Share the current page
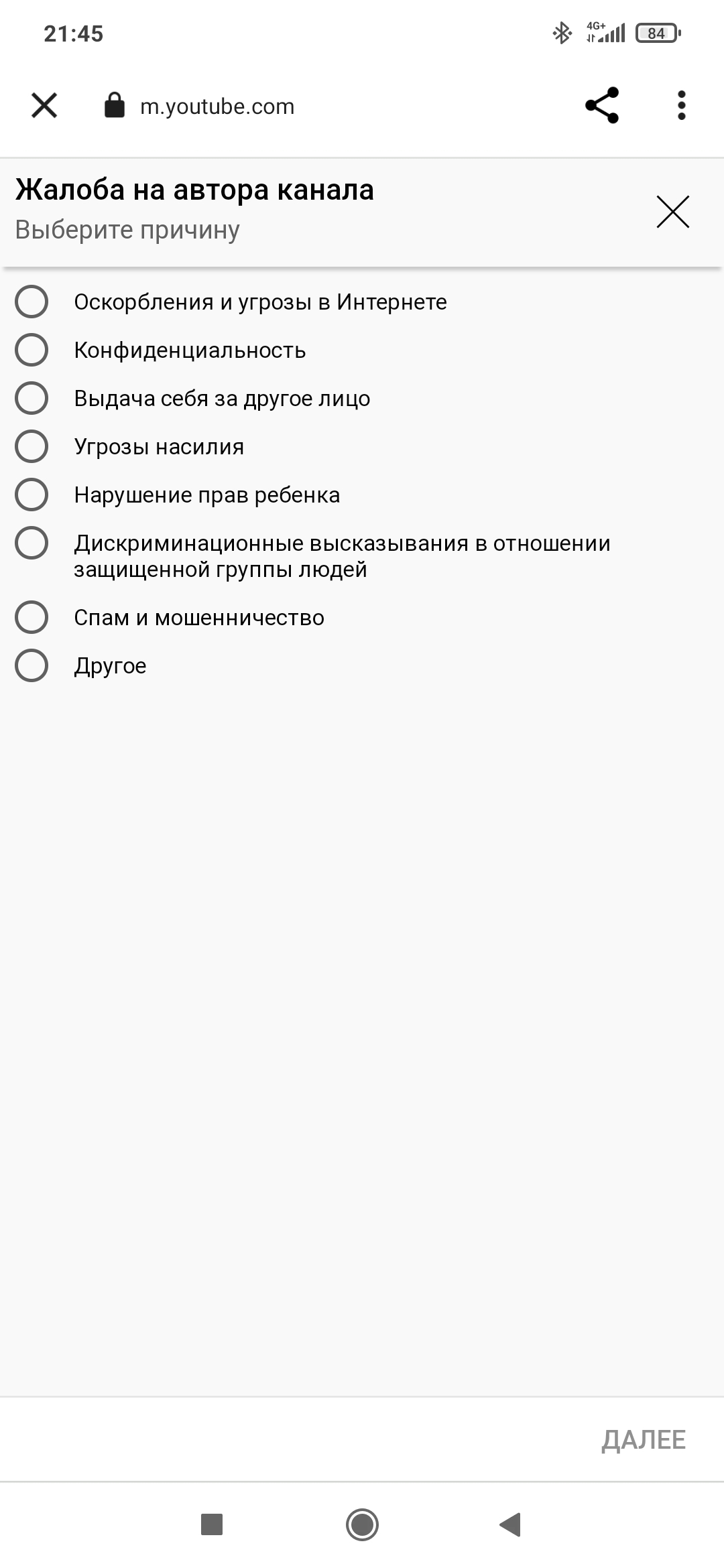This screenshot has height=1568, width=724. click(x=601, y=106)
